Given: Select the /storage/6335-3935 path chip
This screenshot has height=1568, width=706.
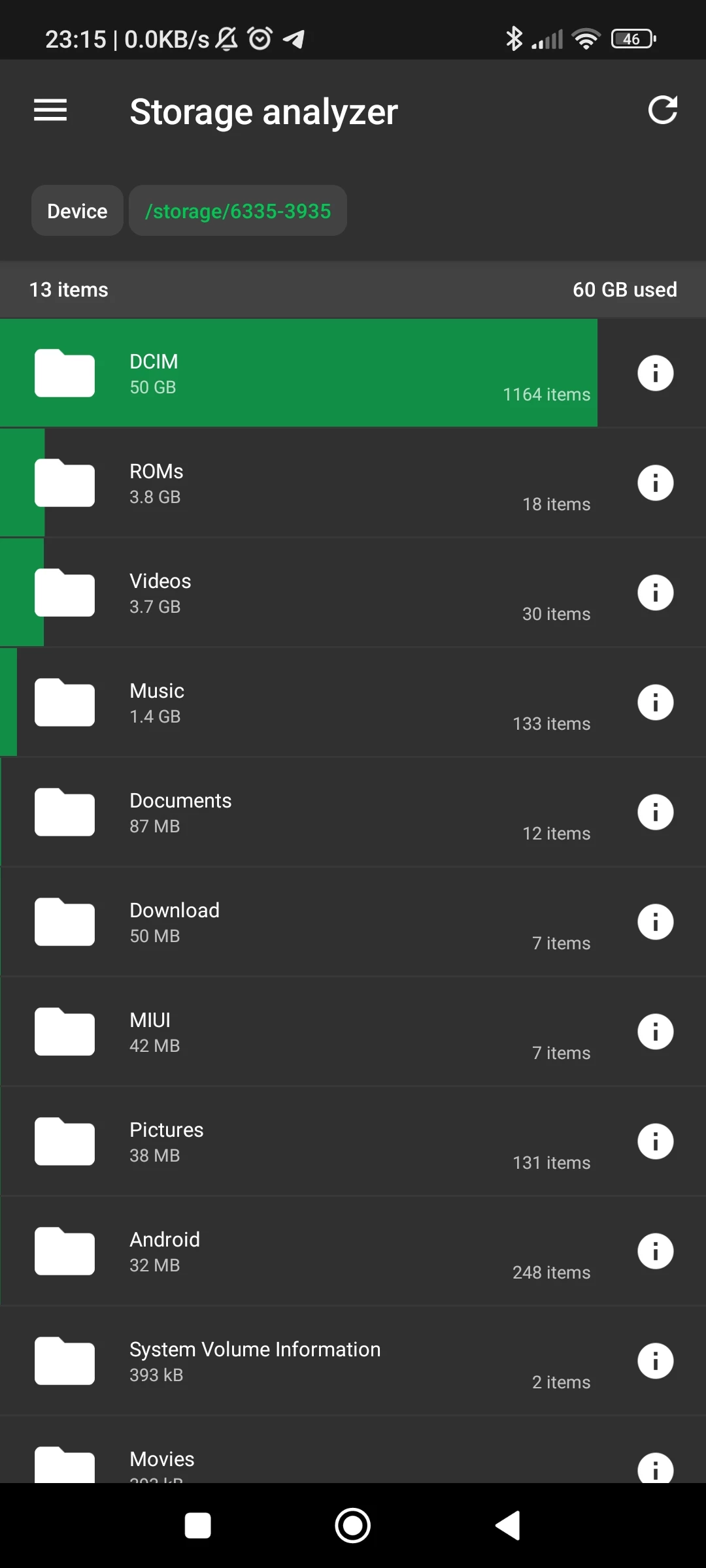Looking at the screenshot, I should click(238, 211).
